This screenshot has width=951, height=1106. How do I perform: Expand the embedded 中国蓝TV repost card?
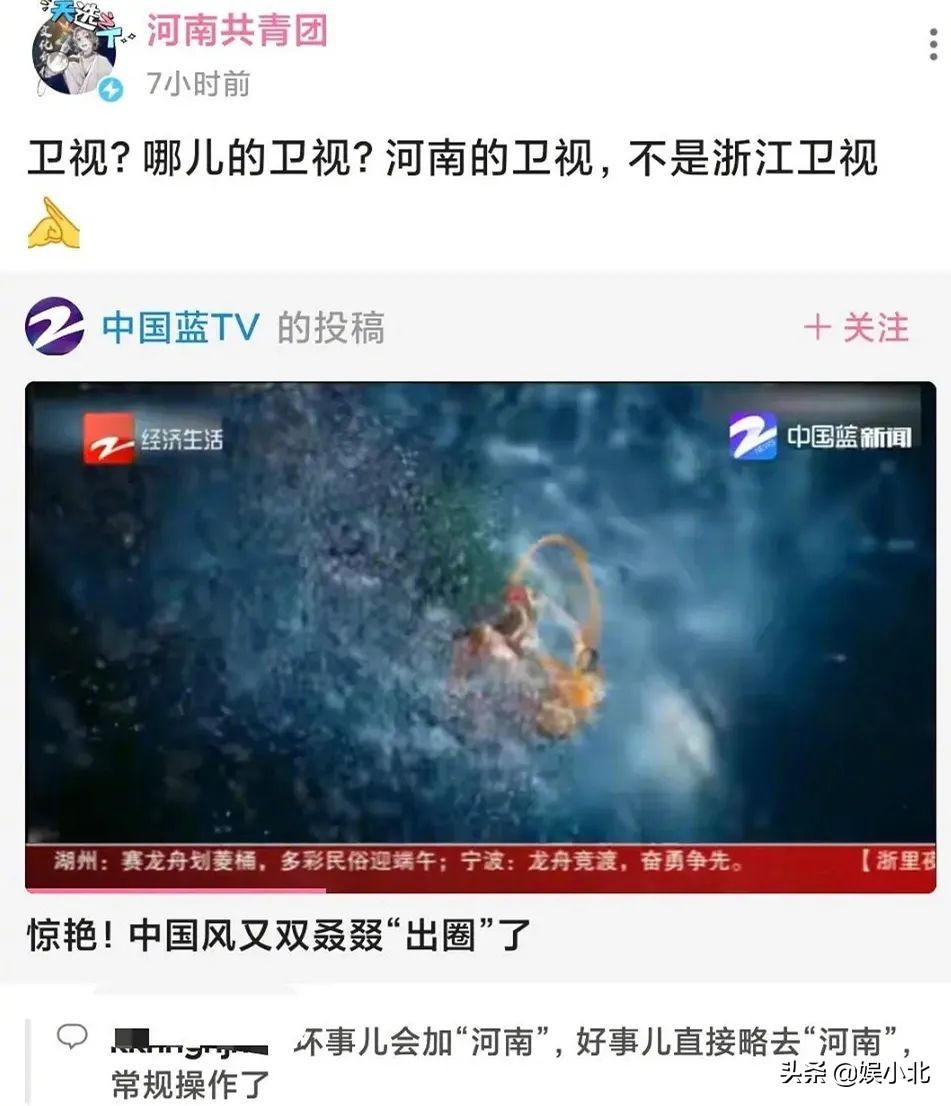pyautogui.click(x=475, y=630)
